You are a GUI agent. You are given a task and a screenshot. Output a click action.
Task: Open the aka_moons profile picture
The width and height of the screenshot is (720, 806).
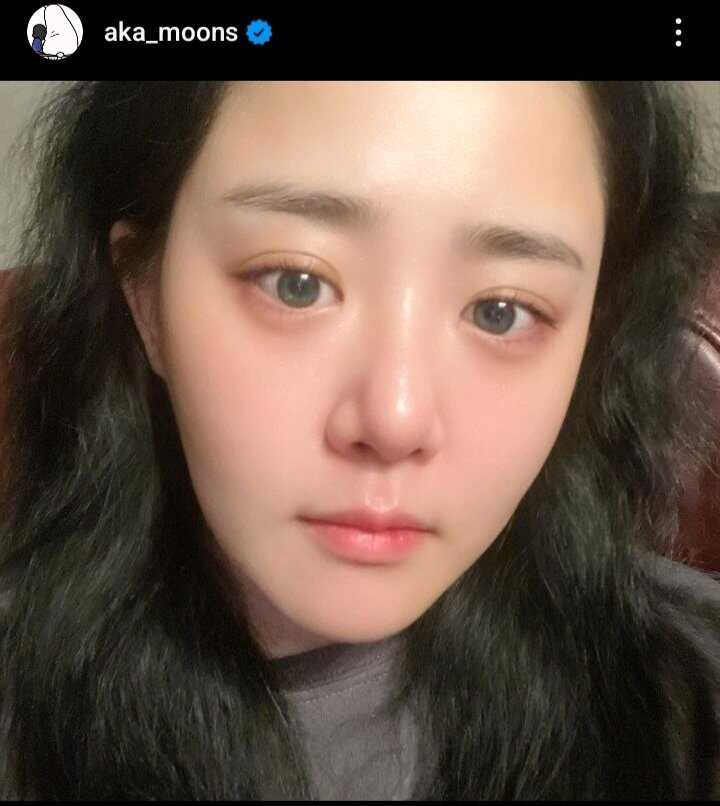[x=54, y=33]
